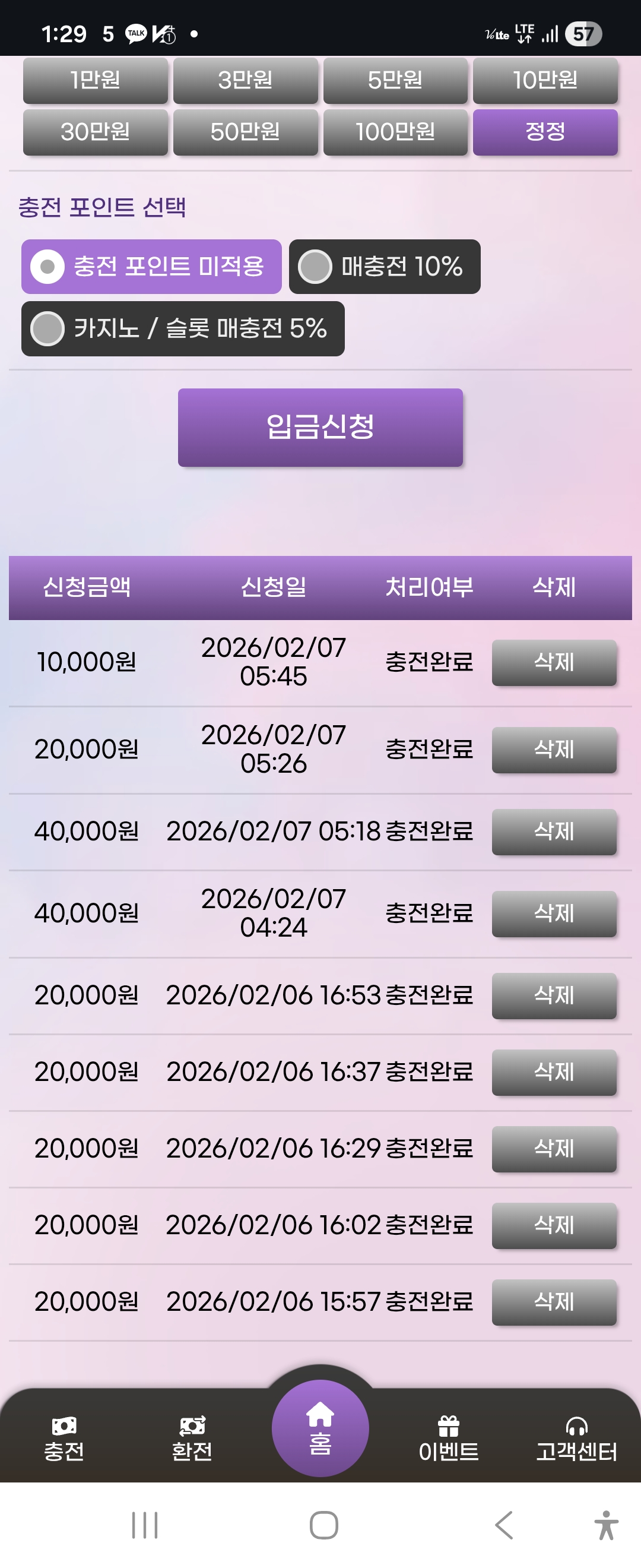
Task: Go to 홈 via center button
Action: [320, 1428]
